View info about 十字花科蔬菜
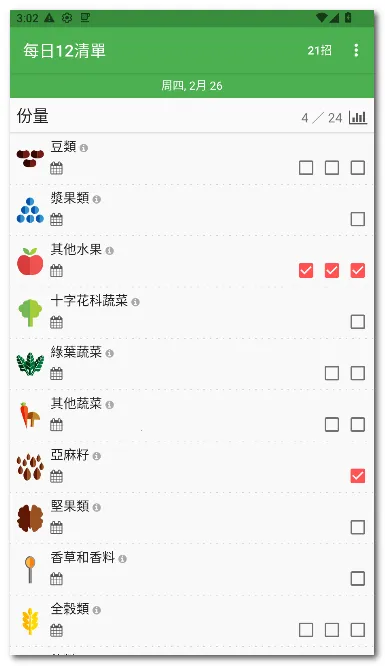The image size is (385, 666). coord(135,302)
